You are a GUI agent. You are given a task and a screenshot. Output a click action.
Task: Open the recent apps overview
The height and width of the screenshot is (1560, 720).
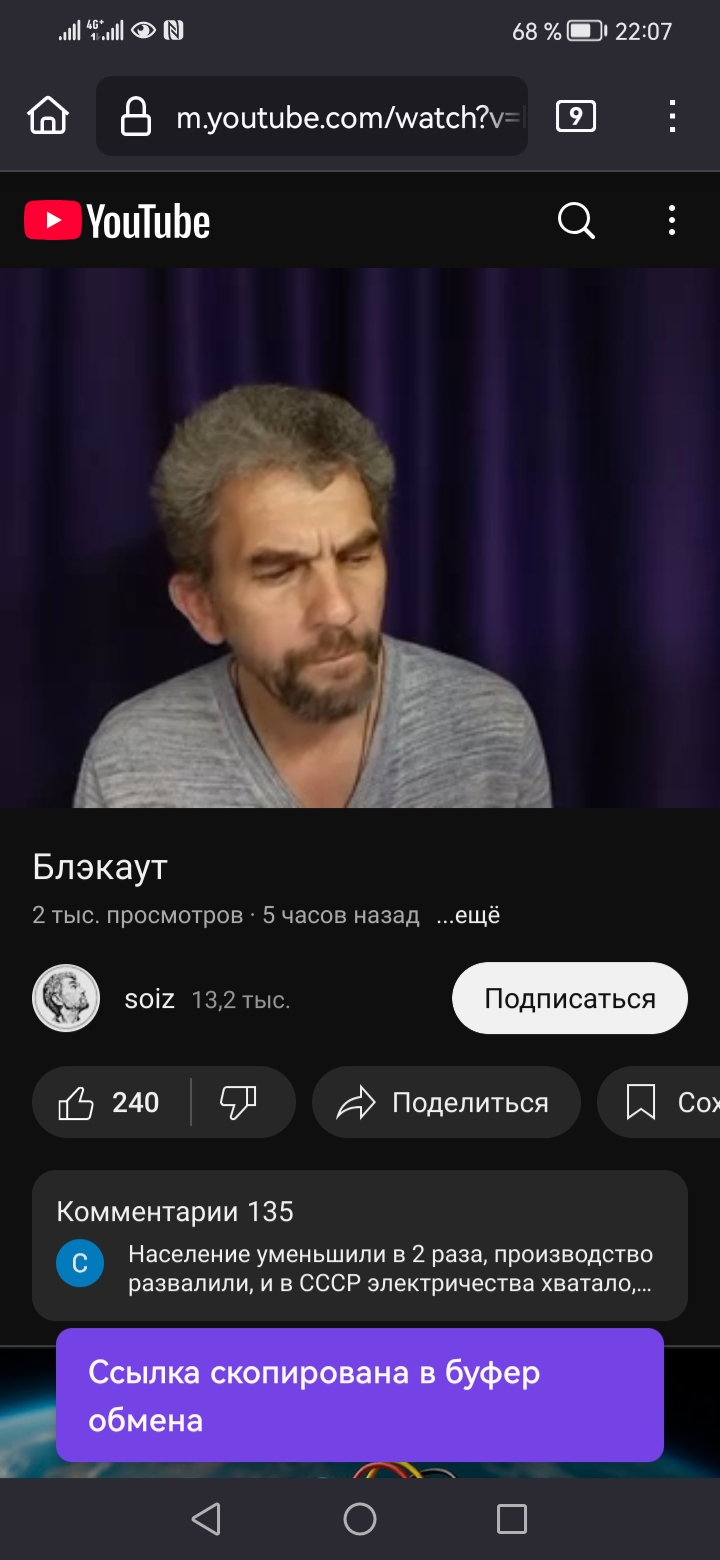pyautogui.click(x=512, y=1520)
